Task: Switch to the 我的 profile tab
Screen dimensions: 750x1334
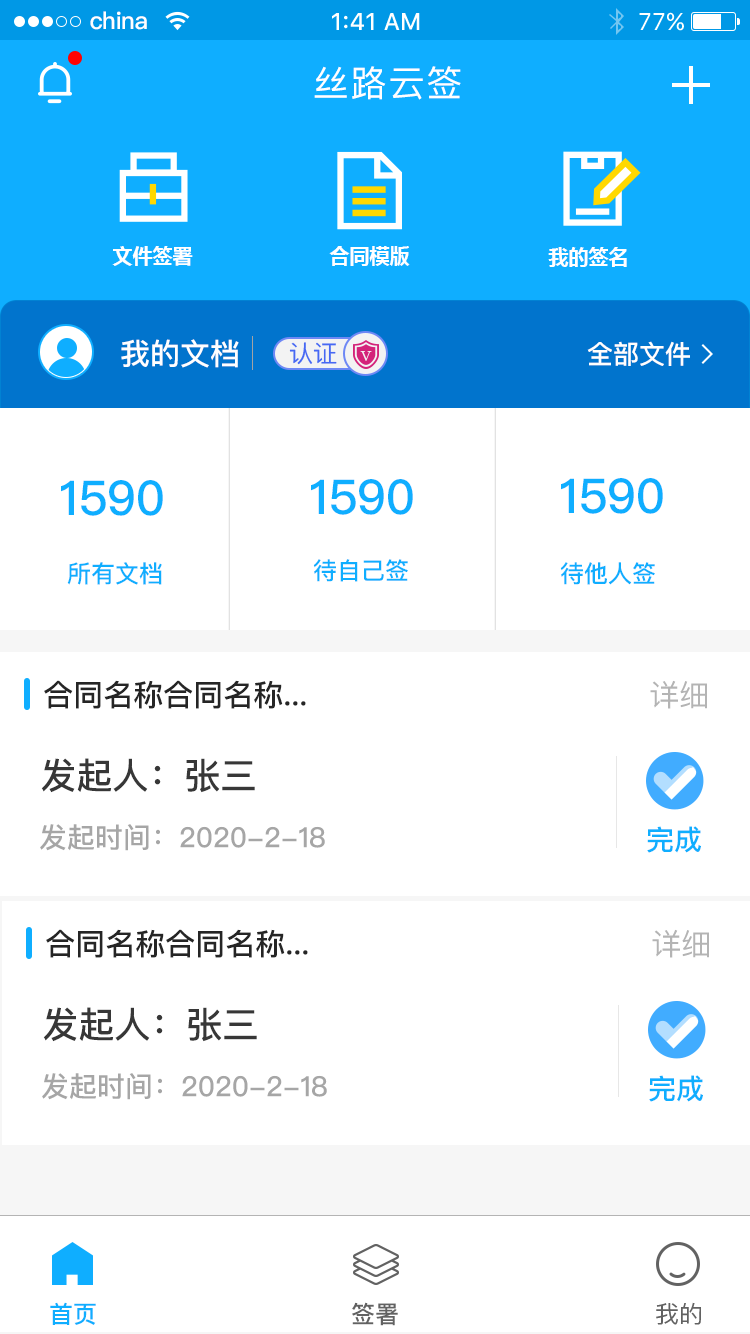Action: [678, 1284]
